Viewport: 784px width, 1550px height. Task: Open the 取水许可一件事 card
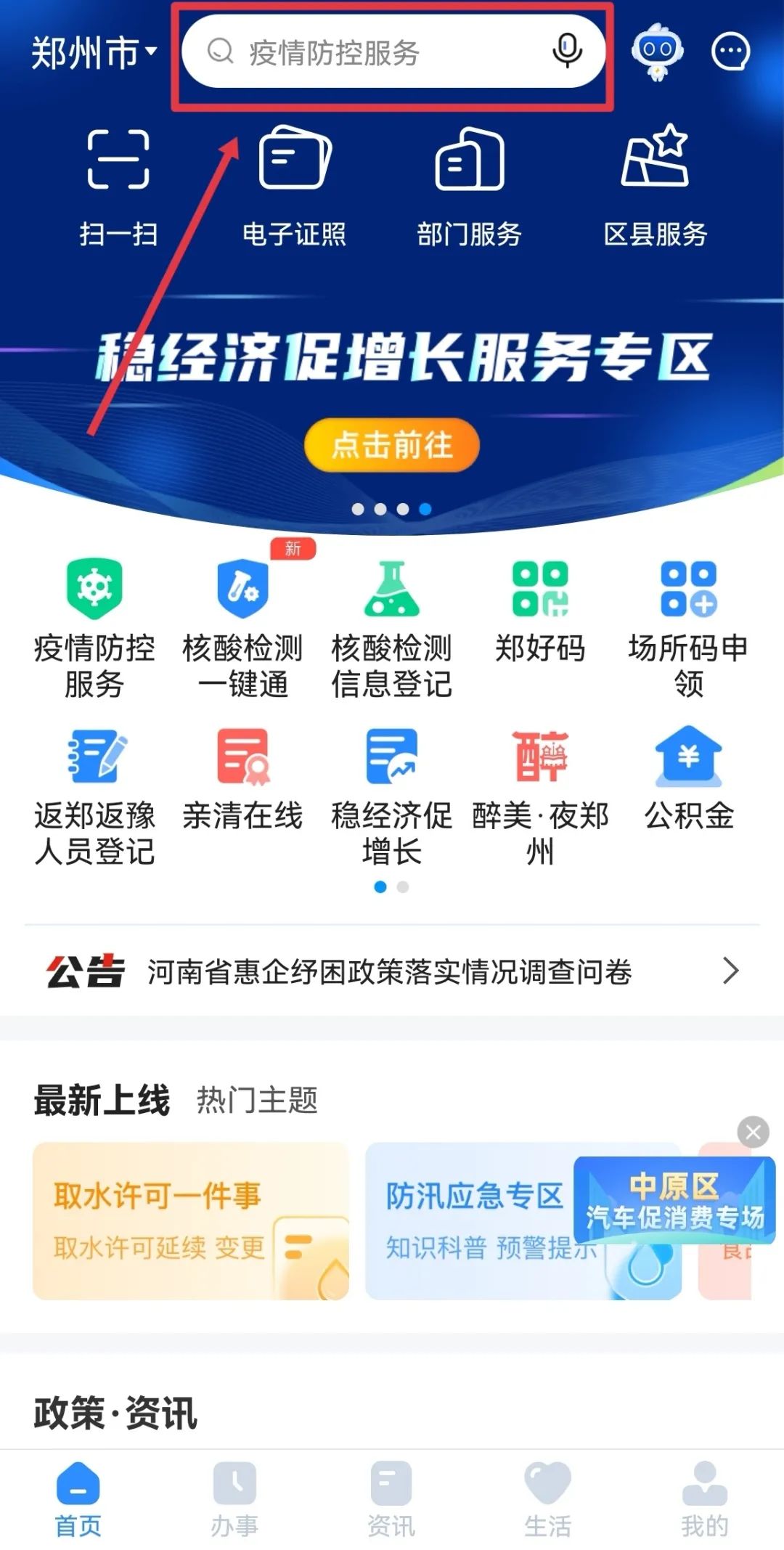click(190, 1220)
